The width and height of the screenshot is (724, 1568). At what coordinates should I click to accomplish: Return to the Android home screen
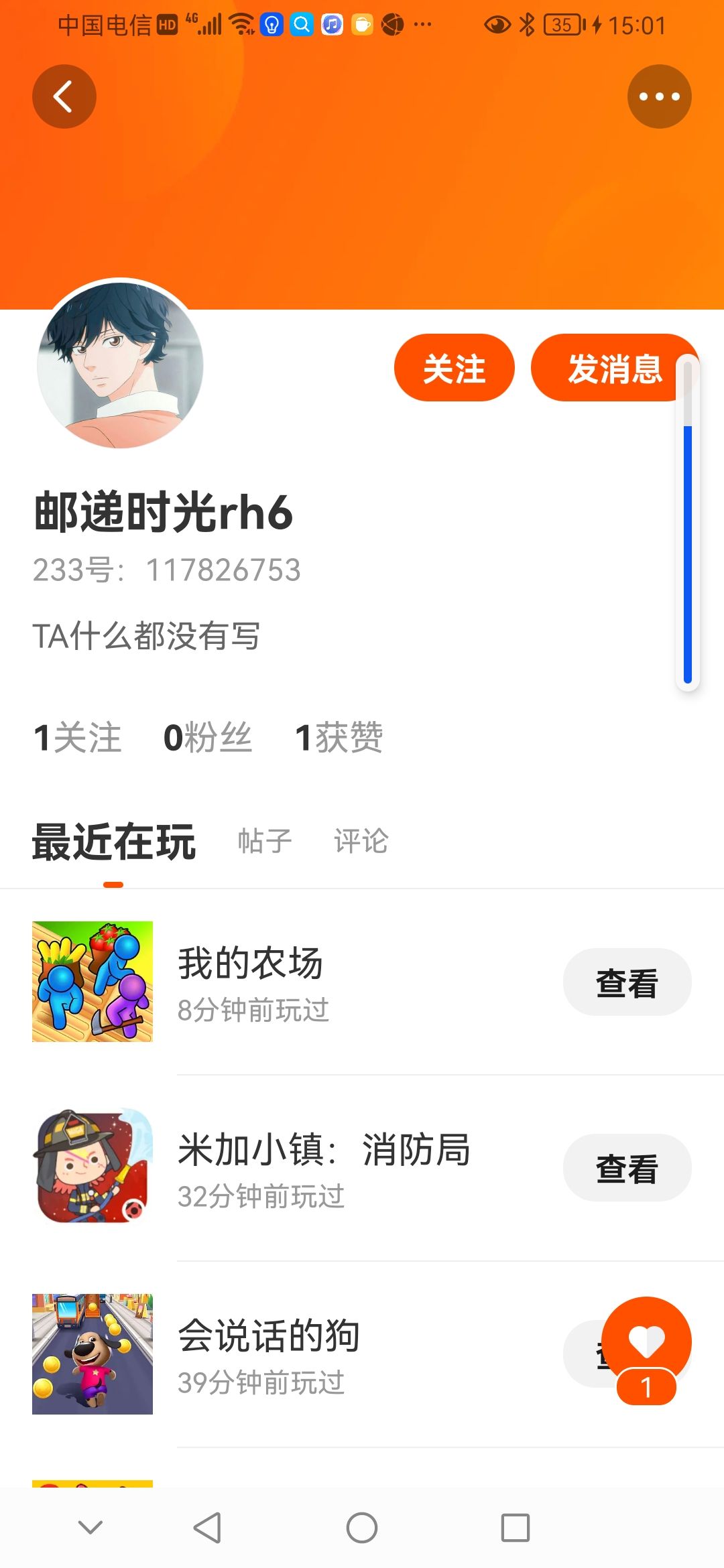point(362,1528)
